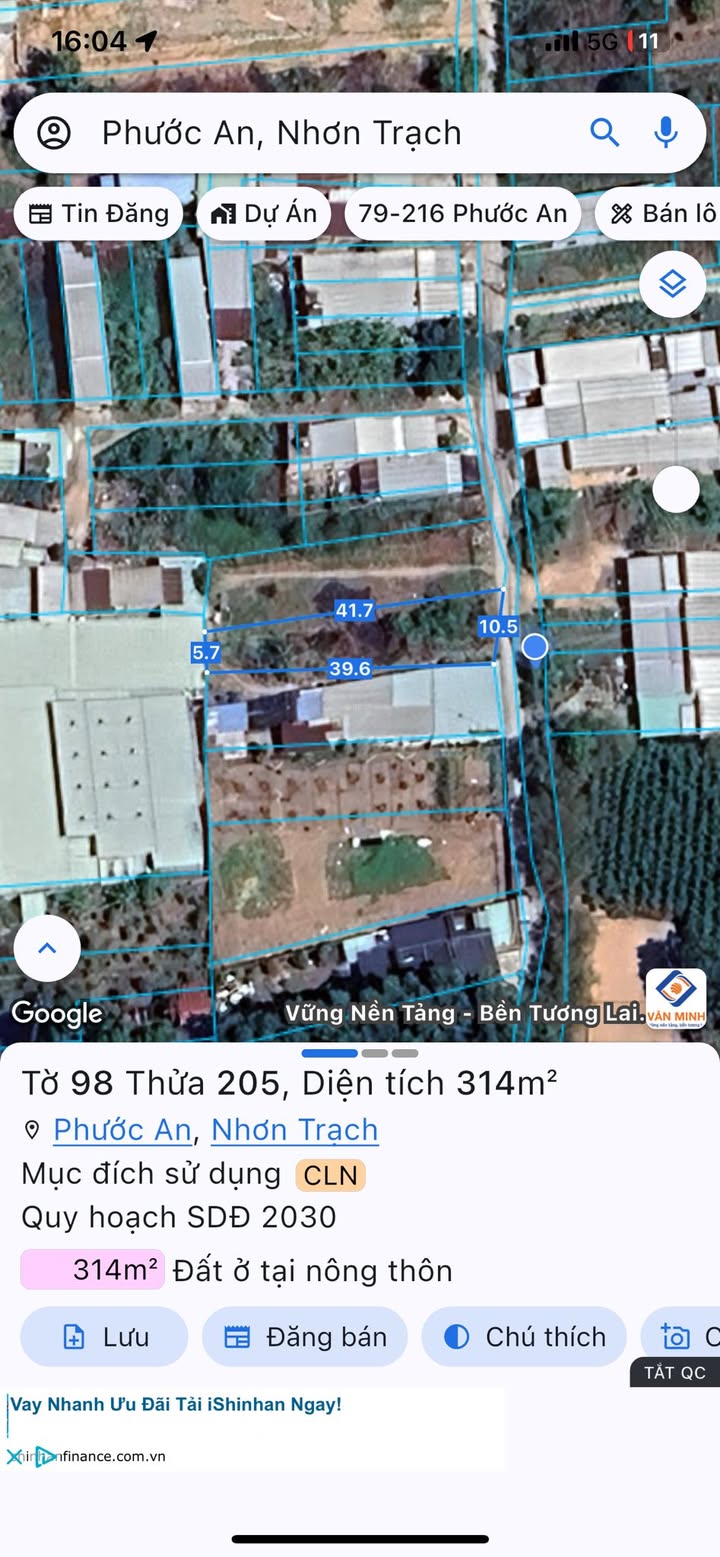Select the Dự Án chip
Viewport: 720px width, 1557px height.
tap(264, 213)
